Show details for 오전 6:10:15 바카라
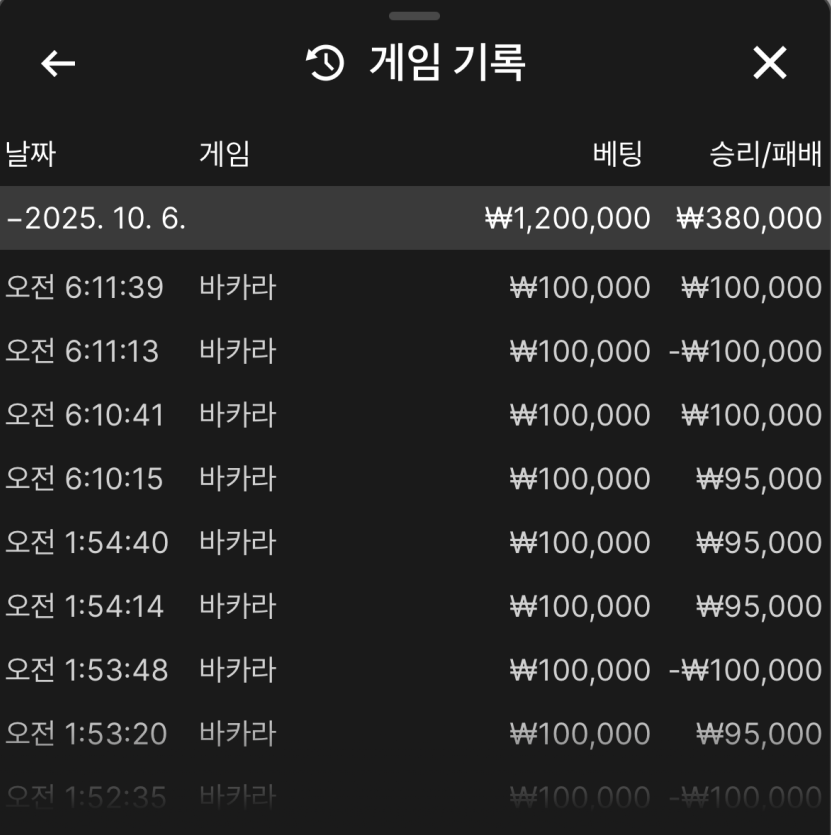 pos(415,479)
